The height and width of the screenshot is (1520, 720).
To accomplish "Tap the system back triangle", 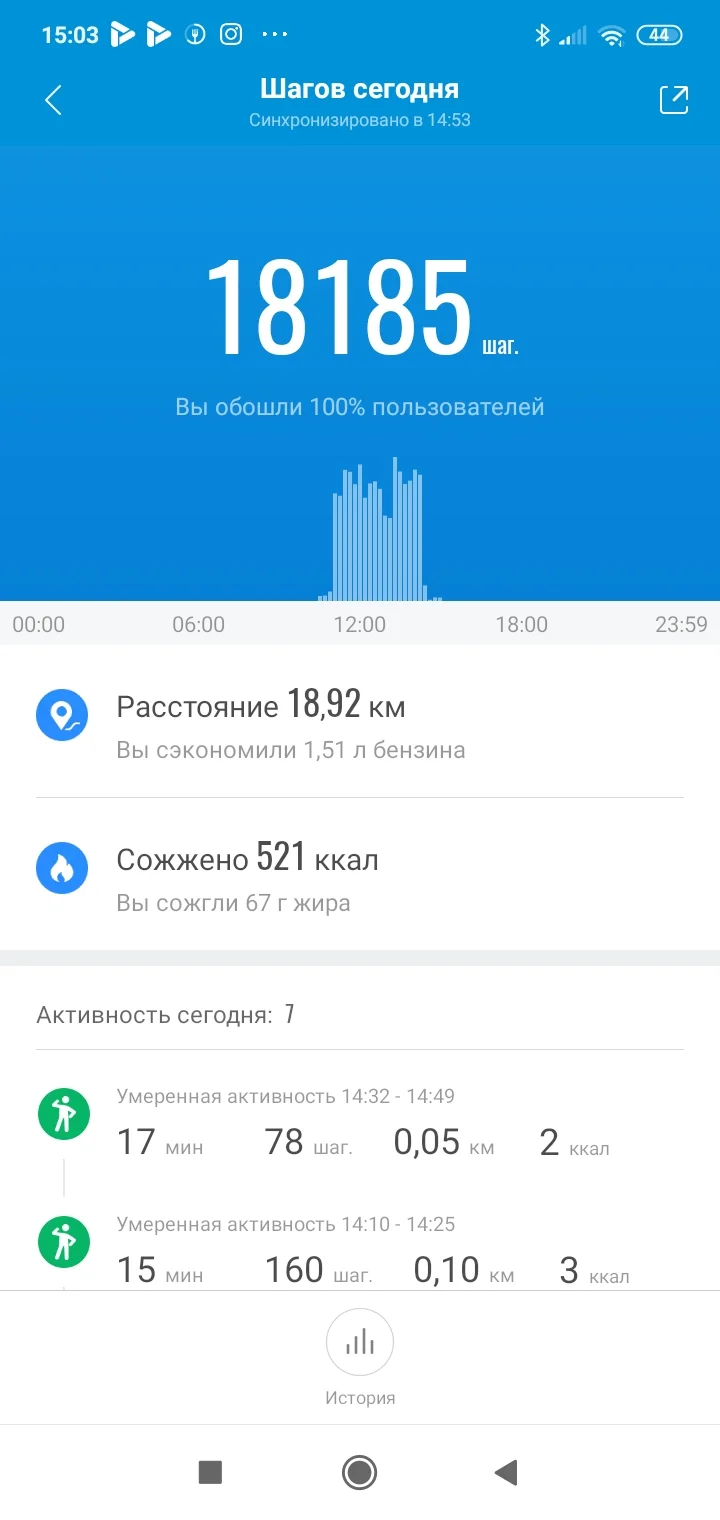I will click(x=506, y=1472).
